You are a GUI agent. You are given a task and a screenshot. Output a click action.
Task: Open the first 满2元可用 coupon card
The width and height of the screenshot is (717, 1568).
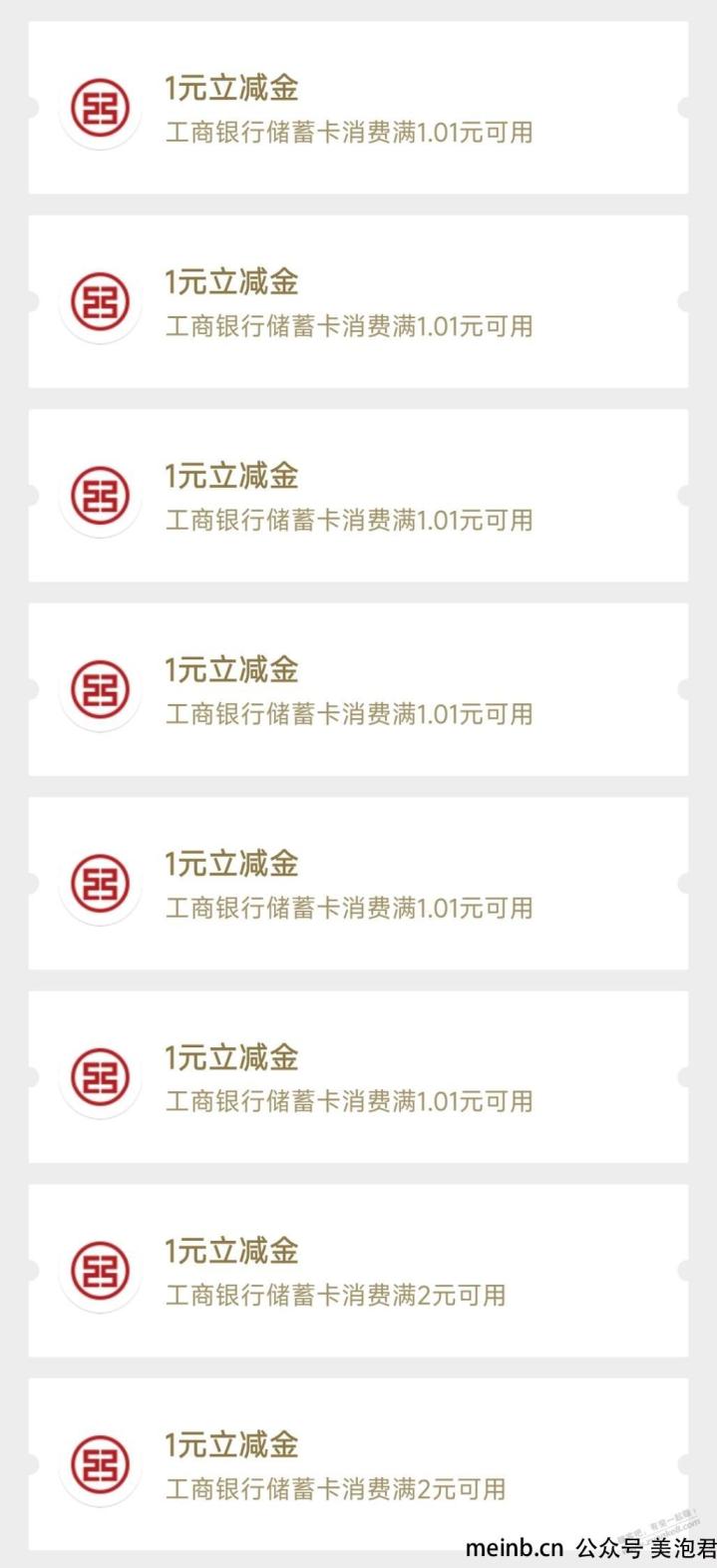[358, 1271]
